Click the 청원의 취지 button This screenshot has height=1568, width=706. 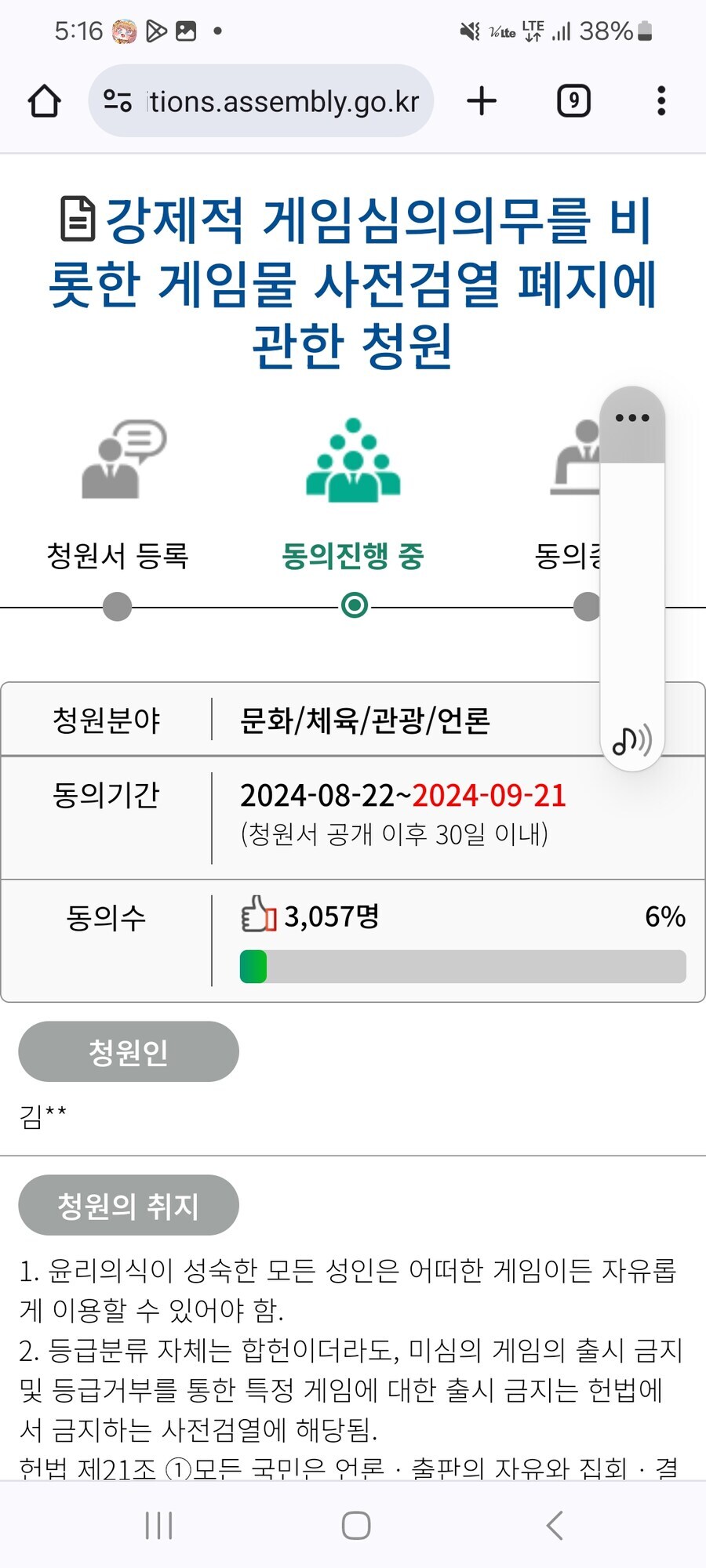point(129,1206)
